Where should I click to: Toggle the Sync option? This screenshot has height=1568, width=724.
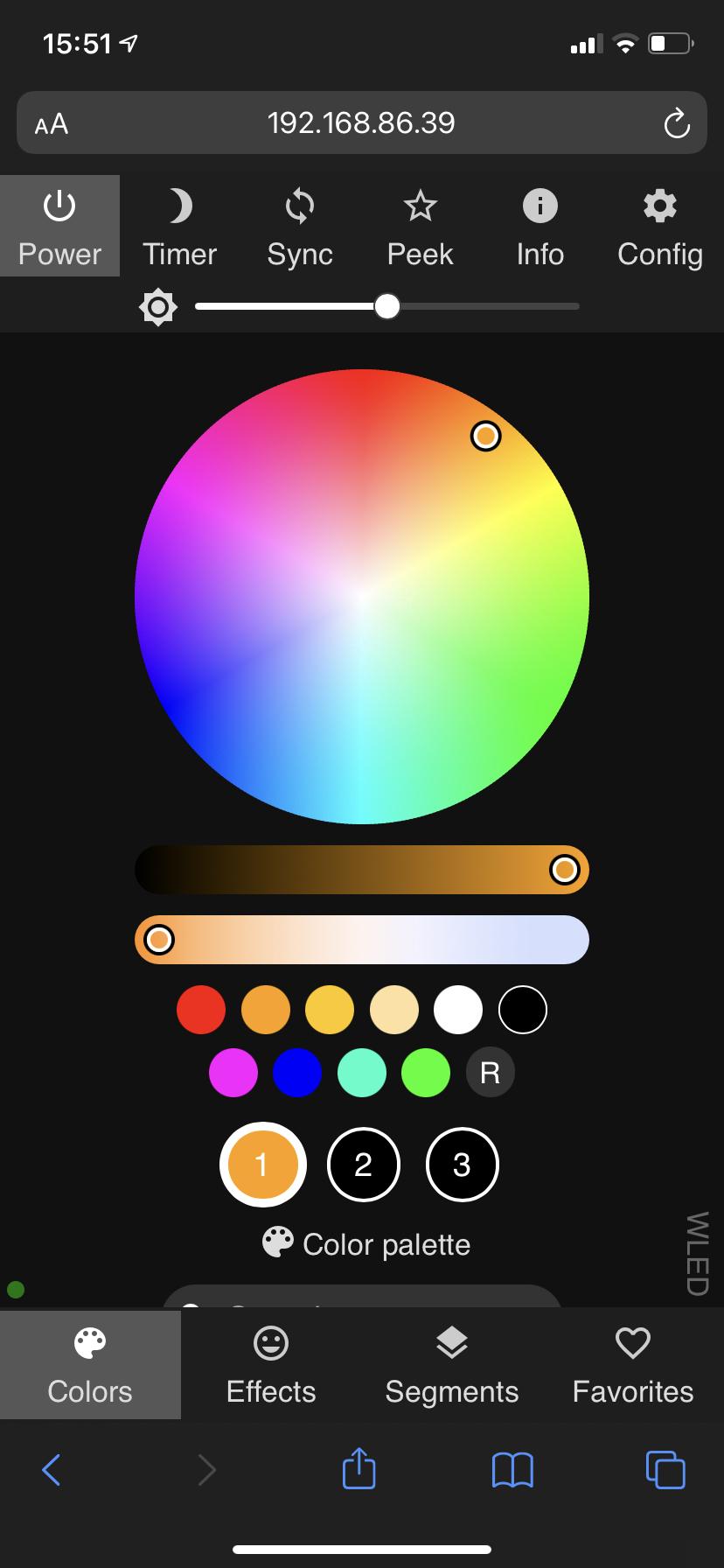300,227
